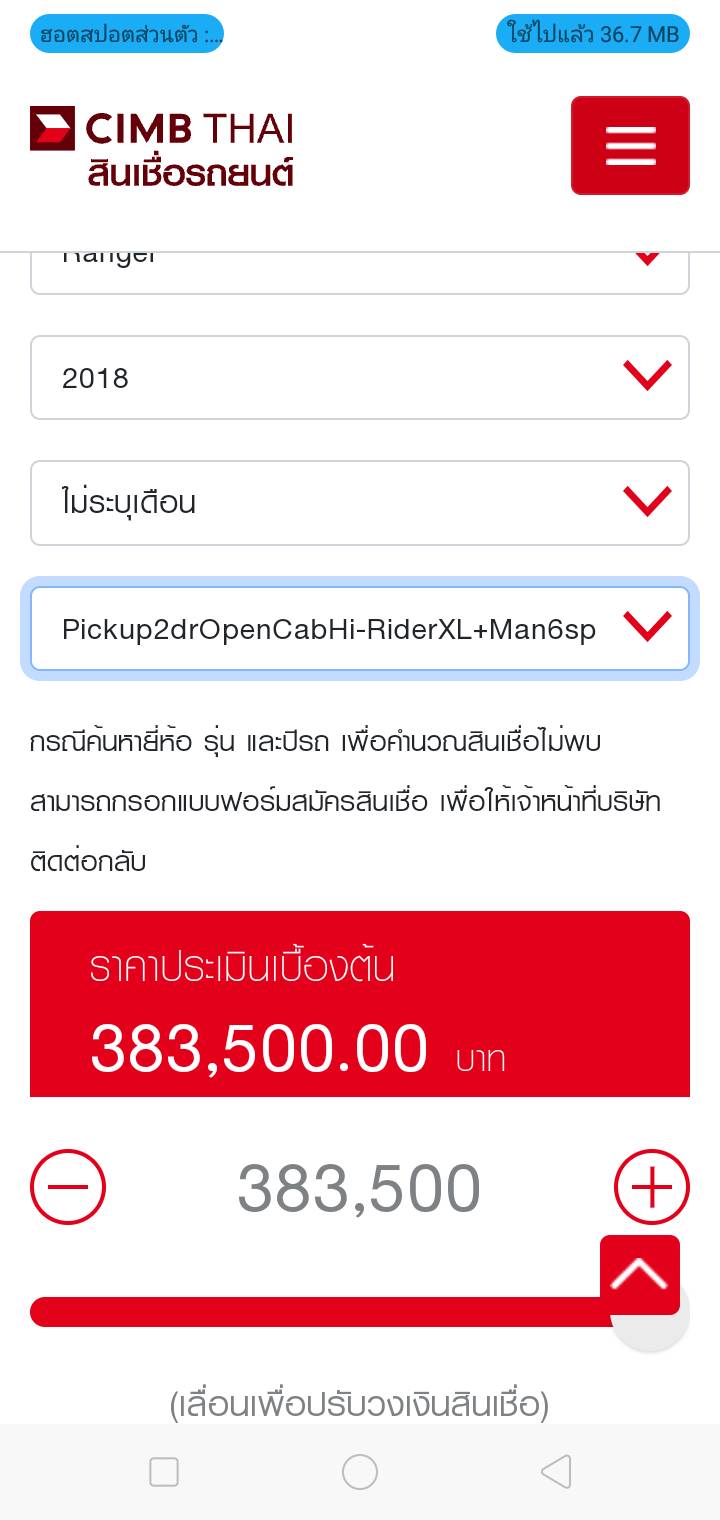Go to the system home screen
Screen dimensions: 720x1520
pos(360,1472)
